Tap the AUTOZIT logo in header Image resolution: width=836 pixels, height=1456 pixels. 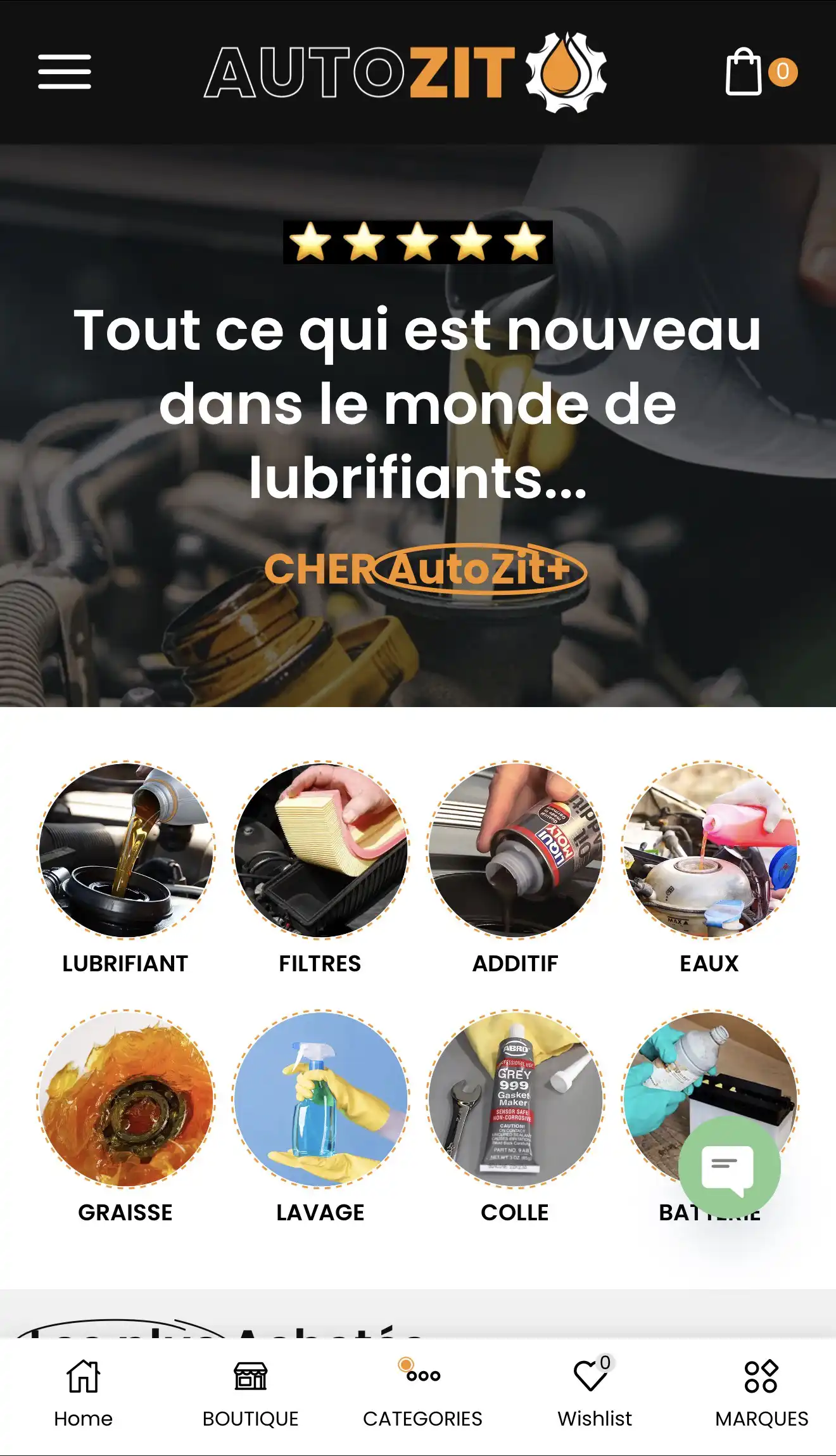405,72
